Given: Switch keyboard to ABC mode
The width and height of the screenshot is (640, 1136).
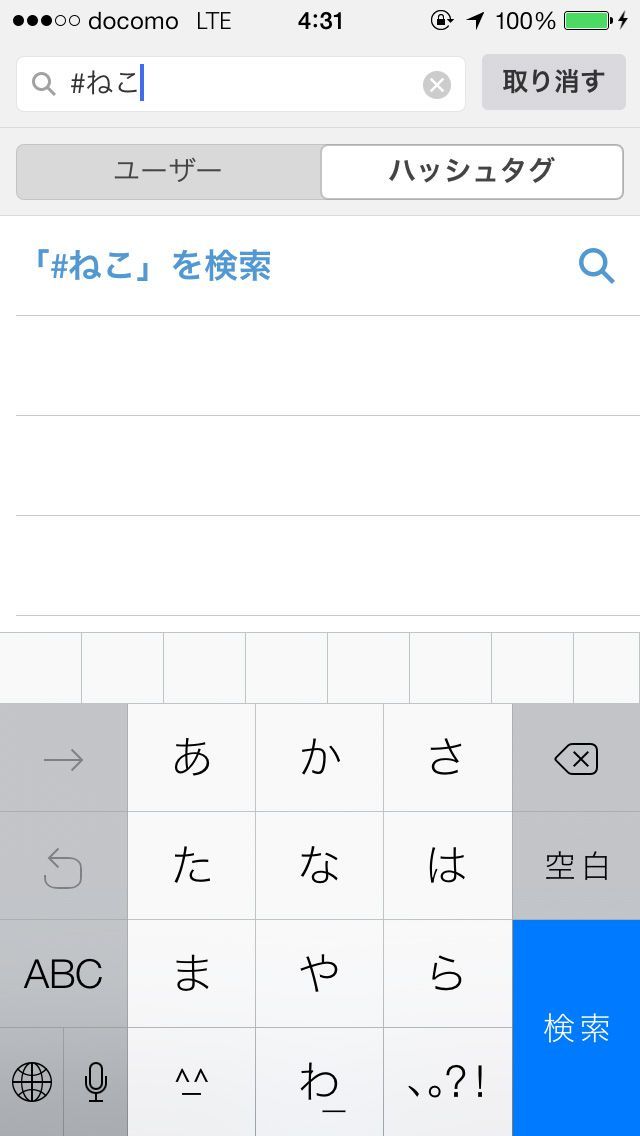Looking at the screenshot, I should coord(64,973).
